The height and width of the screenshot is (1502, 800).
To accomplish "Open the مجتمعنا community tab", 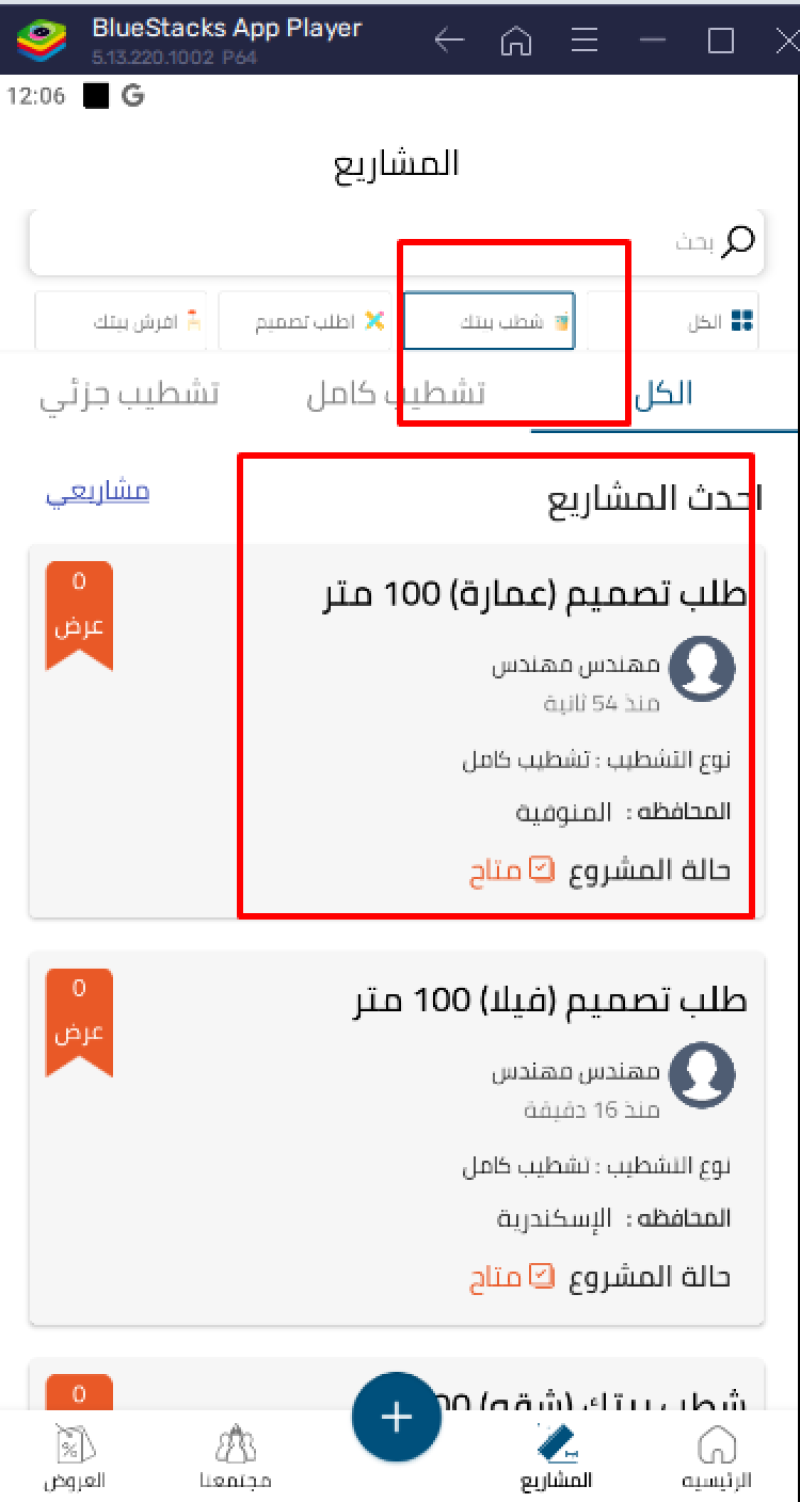I will click(x=235, y=1457).
